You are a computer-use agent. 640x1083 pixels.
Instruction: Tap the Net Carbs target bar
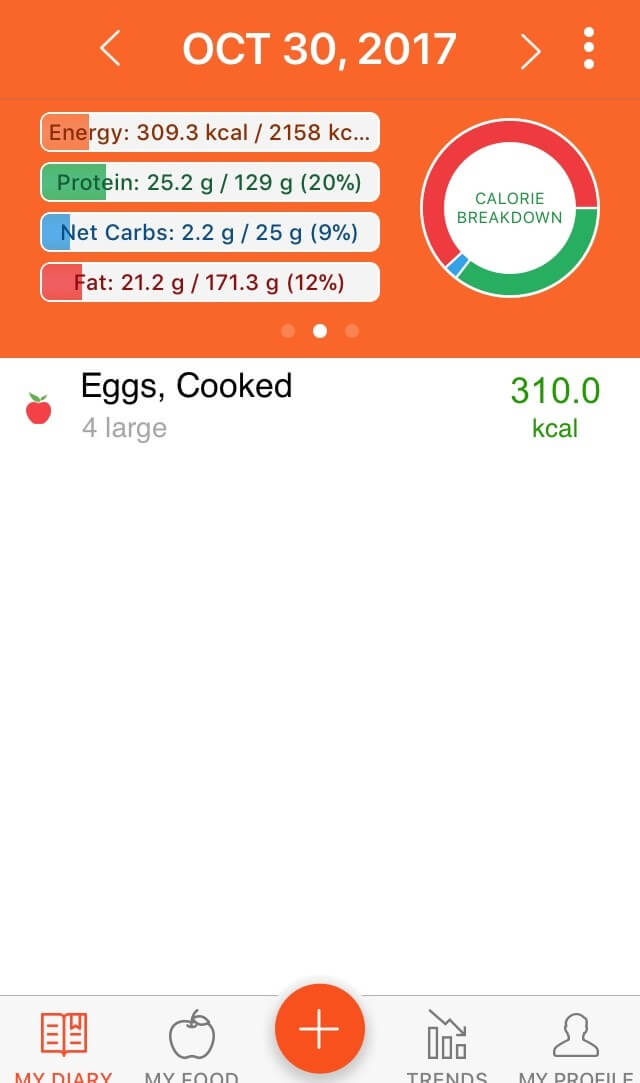click(210, 232)
